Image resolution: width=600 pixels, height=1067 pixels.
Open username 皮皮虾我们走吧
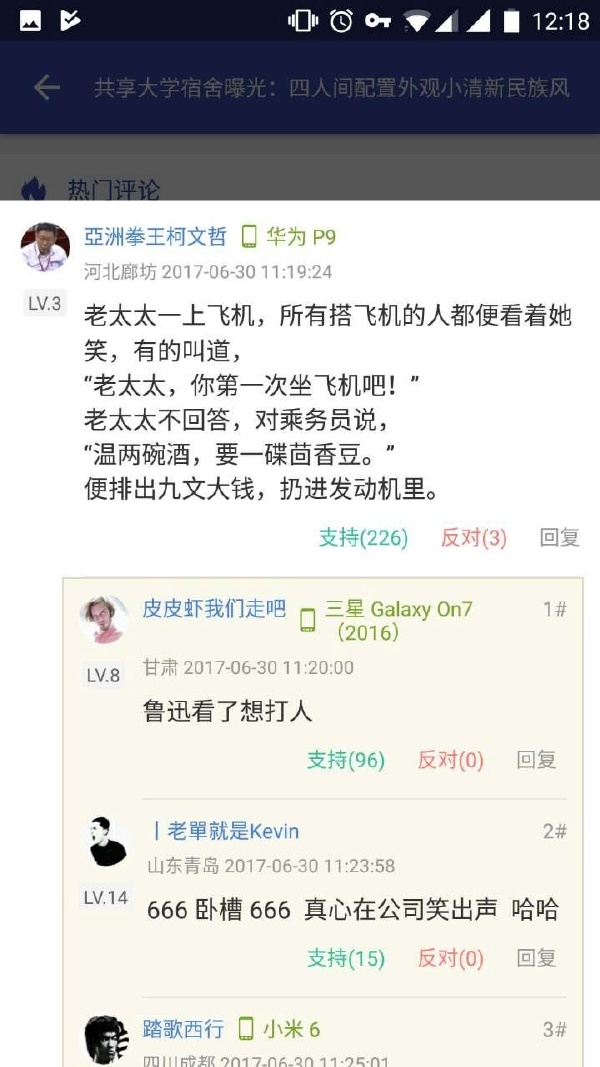214,609
